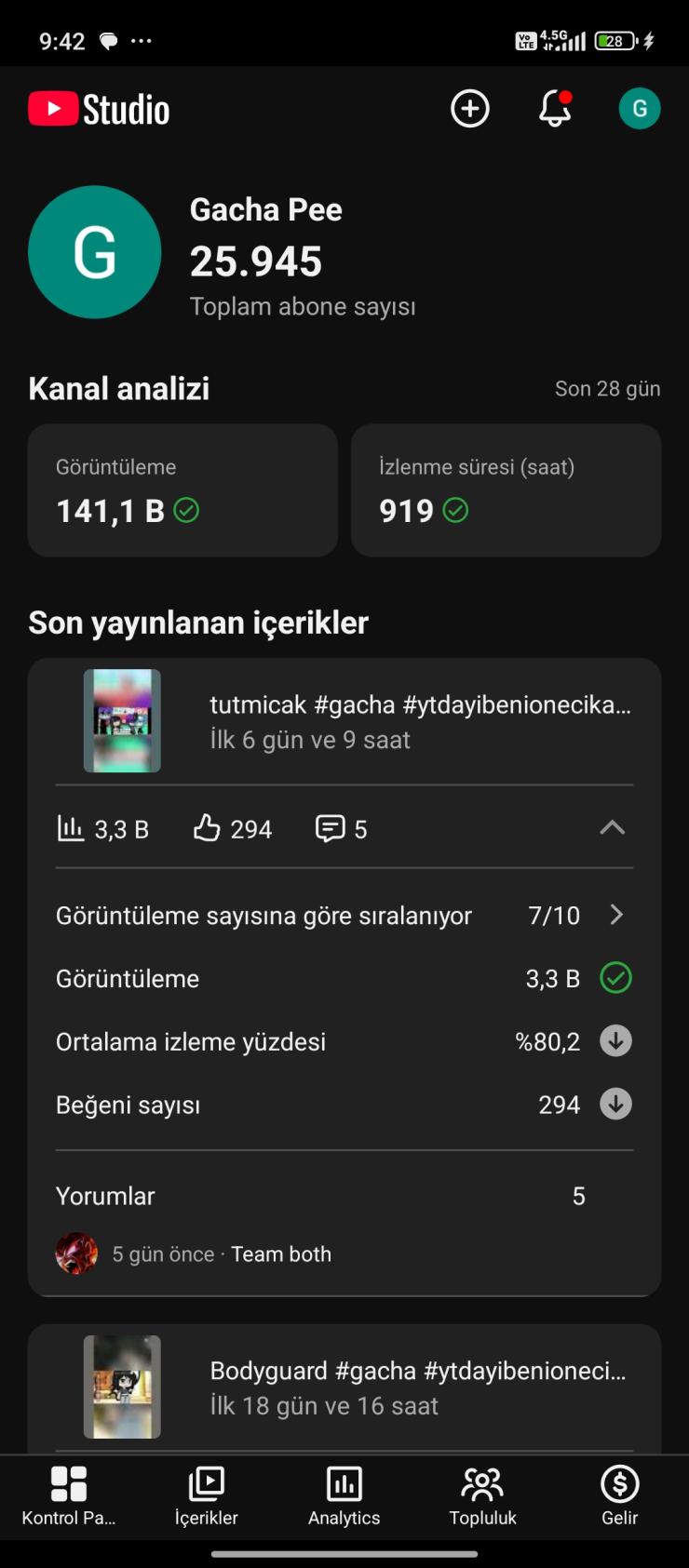Open your channel profile avatar menu
Screen dimensions: 689x1568
pos(640,108)
